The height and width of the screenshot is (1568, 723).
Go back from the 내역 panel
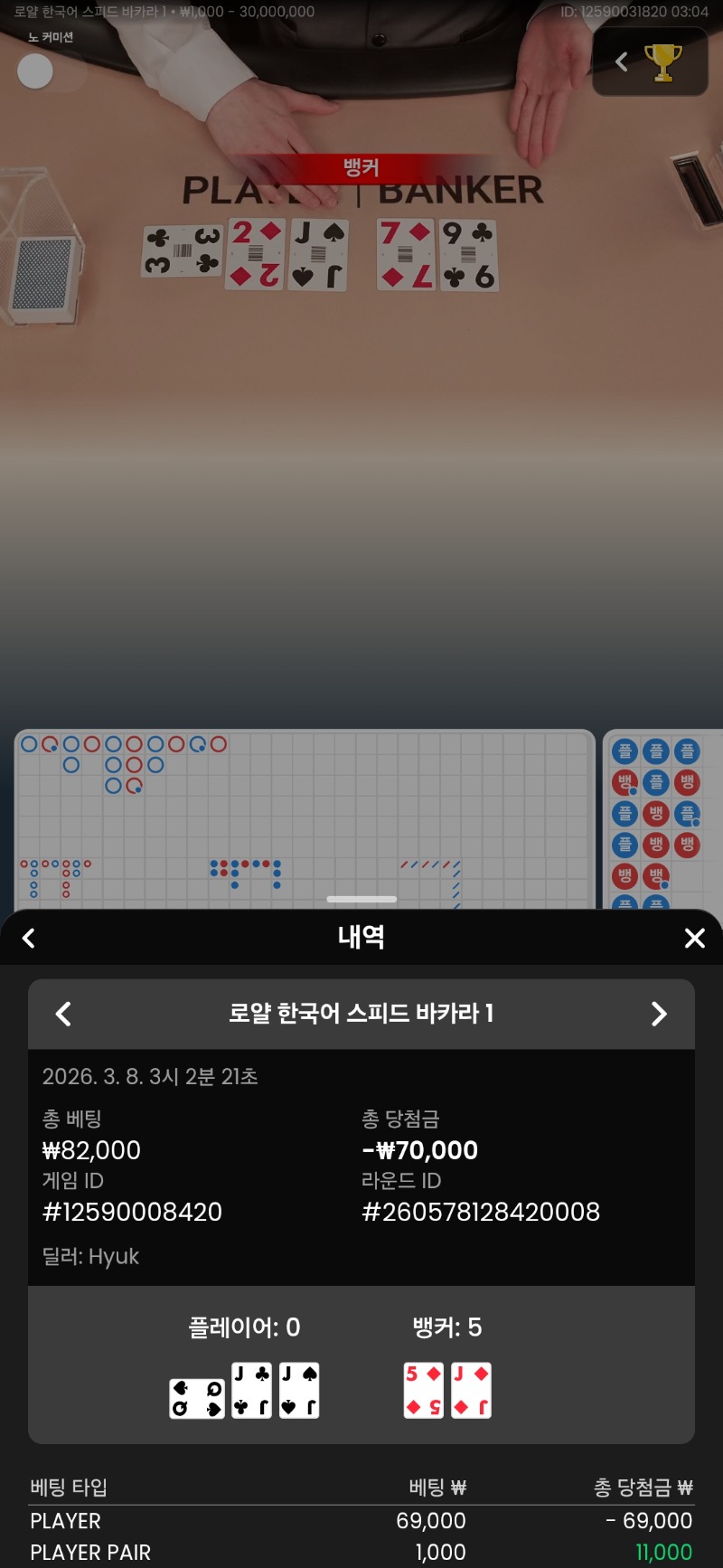click(29, 939)
